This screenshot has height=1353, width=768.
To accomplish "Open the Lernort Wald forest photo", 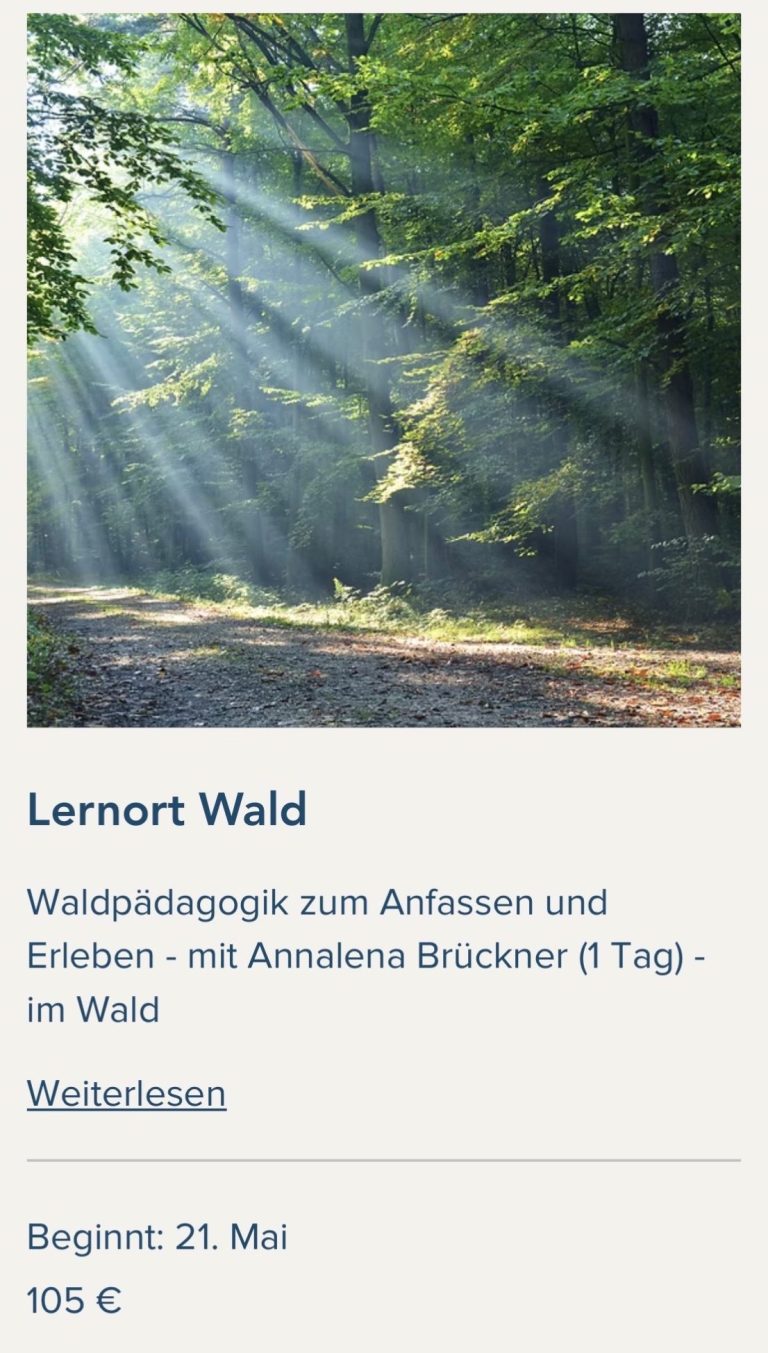I will click(x=384, y=370).
